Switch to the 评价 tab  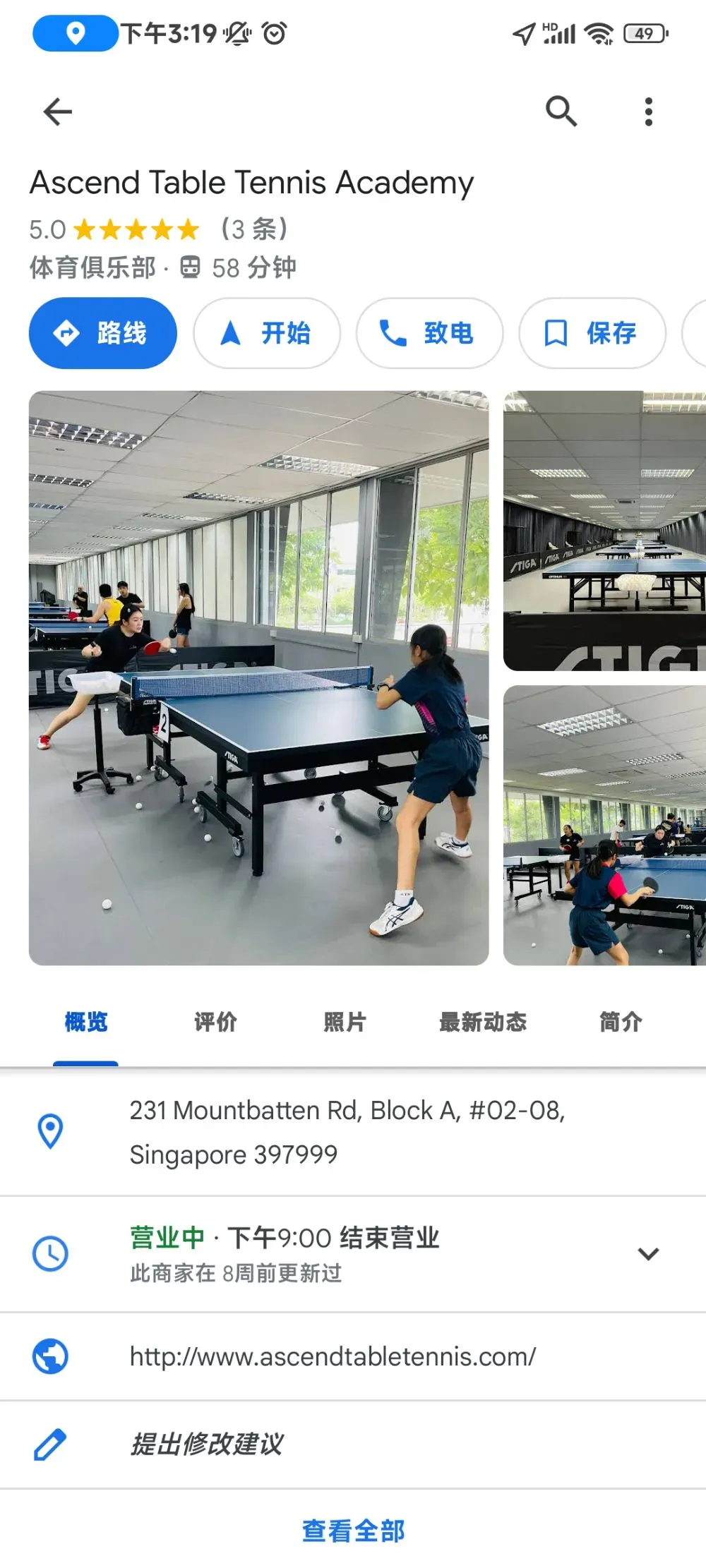[x=215, y=1022]
